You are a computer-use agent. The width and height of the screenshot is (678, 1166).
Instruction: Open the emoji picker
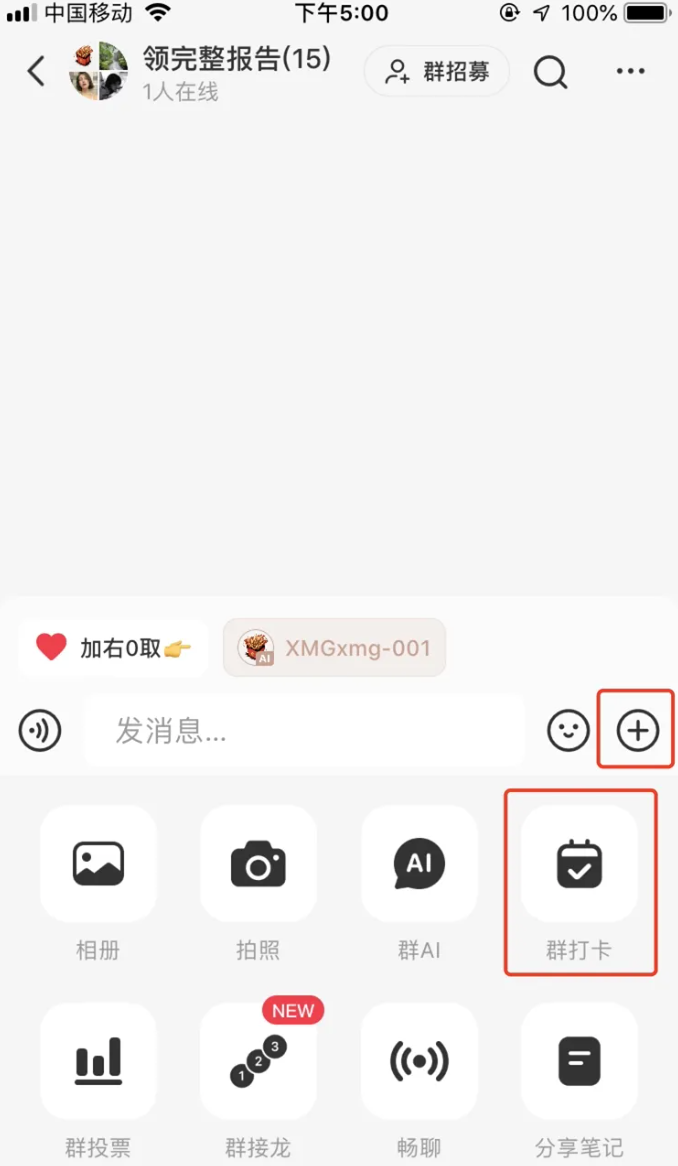pos(568,731)
